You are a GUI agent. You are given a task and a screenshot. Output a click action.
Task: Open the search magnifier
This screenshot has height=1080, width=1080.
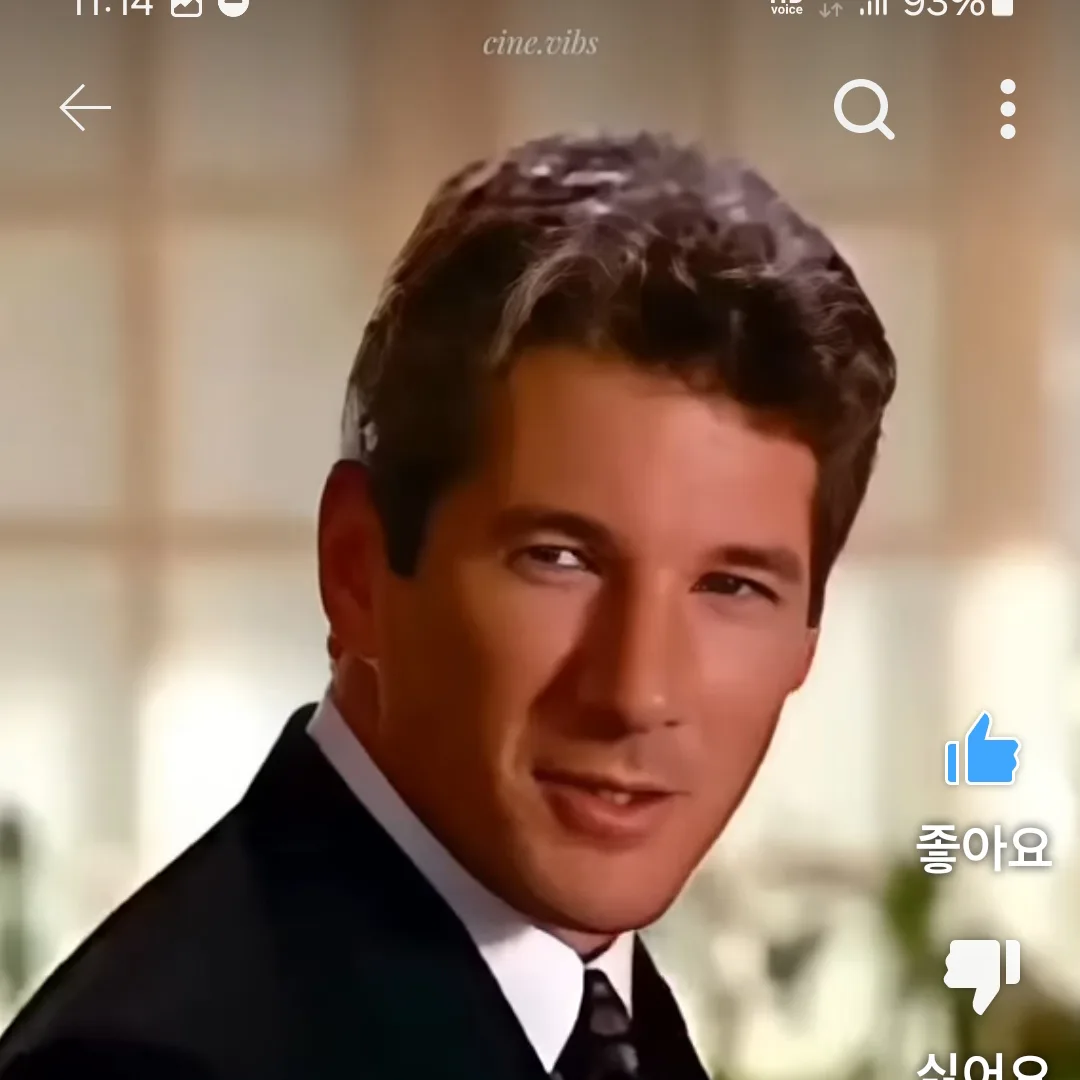[x=864, y=110]
